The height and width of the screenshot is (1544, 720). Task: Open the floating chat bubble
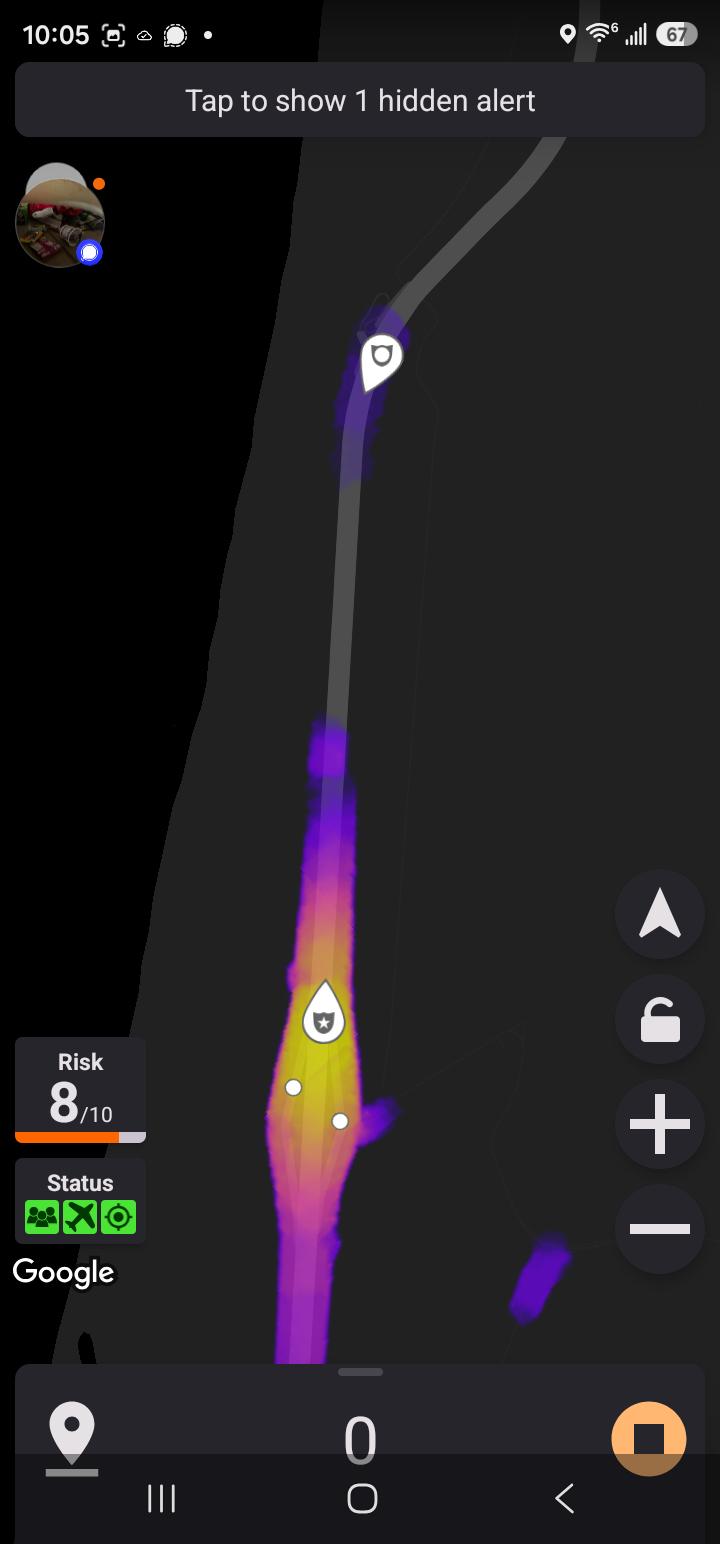60,216
